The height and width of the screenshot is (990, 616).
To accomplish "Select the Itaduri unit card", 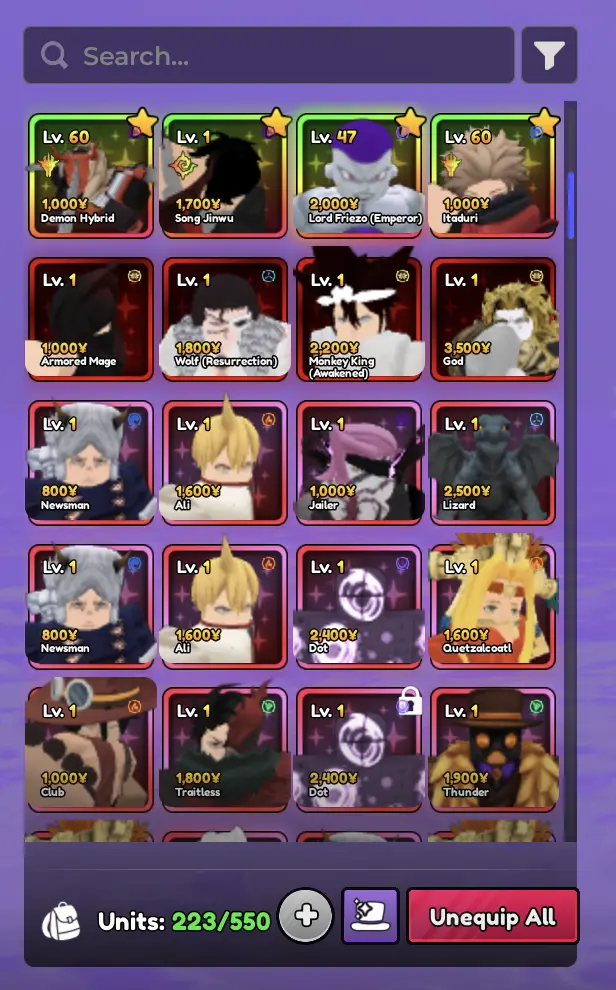I will coord(493,175).
